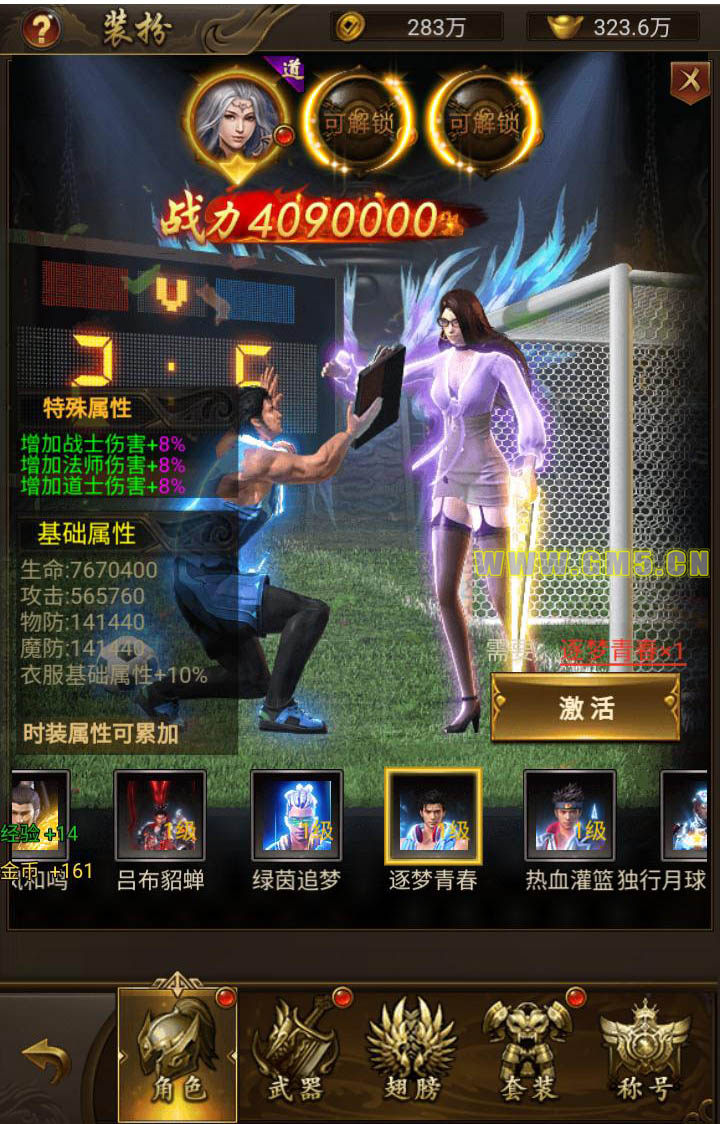Open the question mark help icon
The height and width of the screenshot is (1124, 720).
click(x=41, y=29)
